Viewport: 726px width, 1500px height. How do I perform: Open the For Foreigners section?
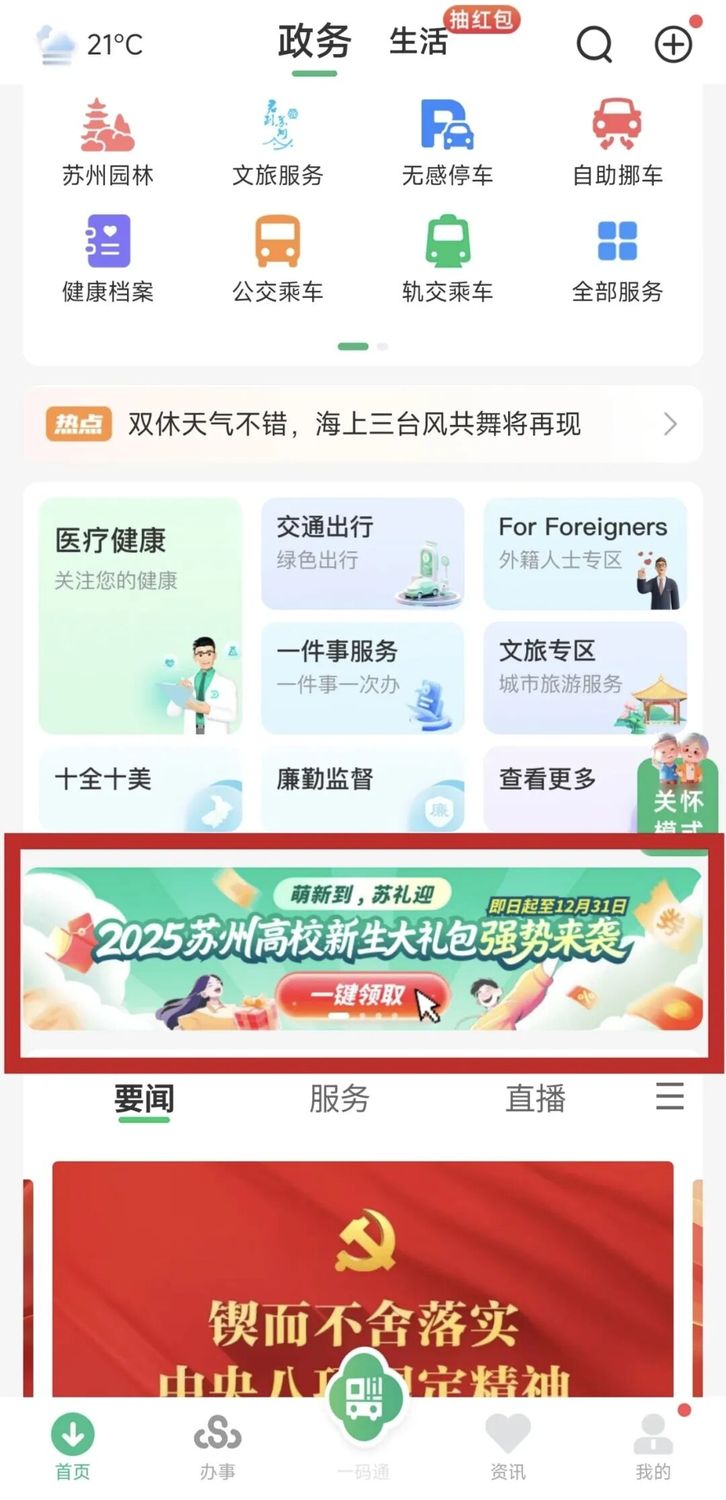point(585,553)
